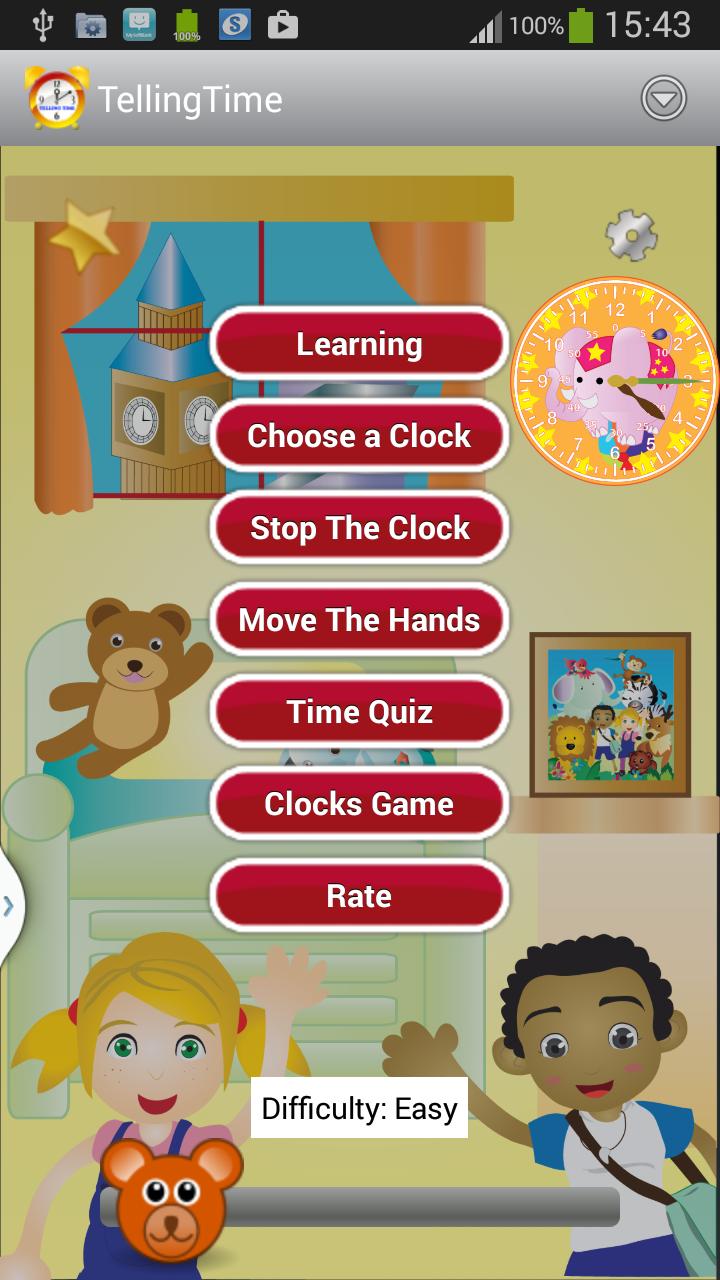Viewport: 720px width, 1280px height.
Task: Begin the Time Quiz
Action: tap(359, 712)
